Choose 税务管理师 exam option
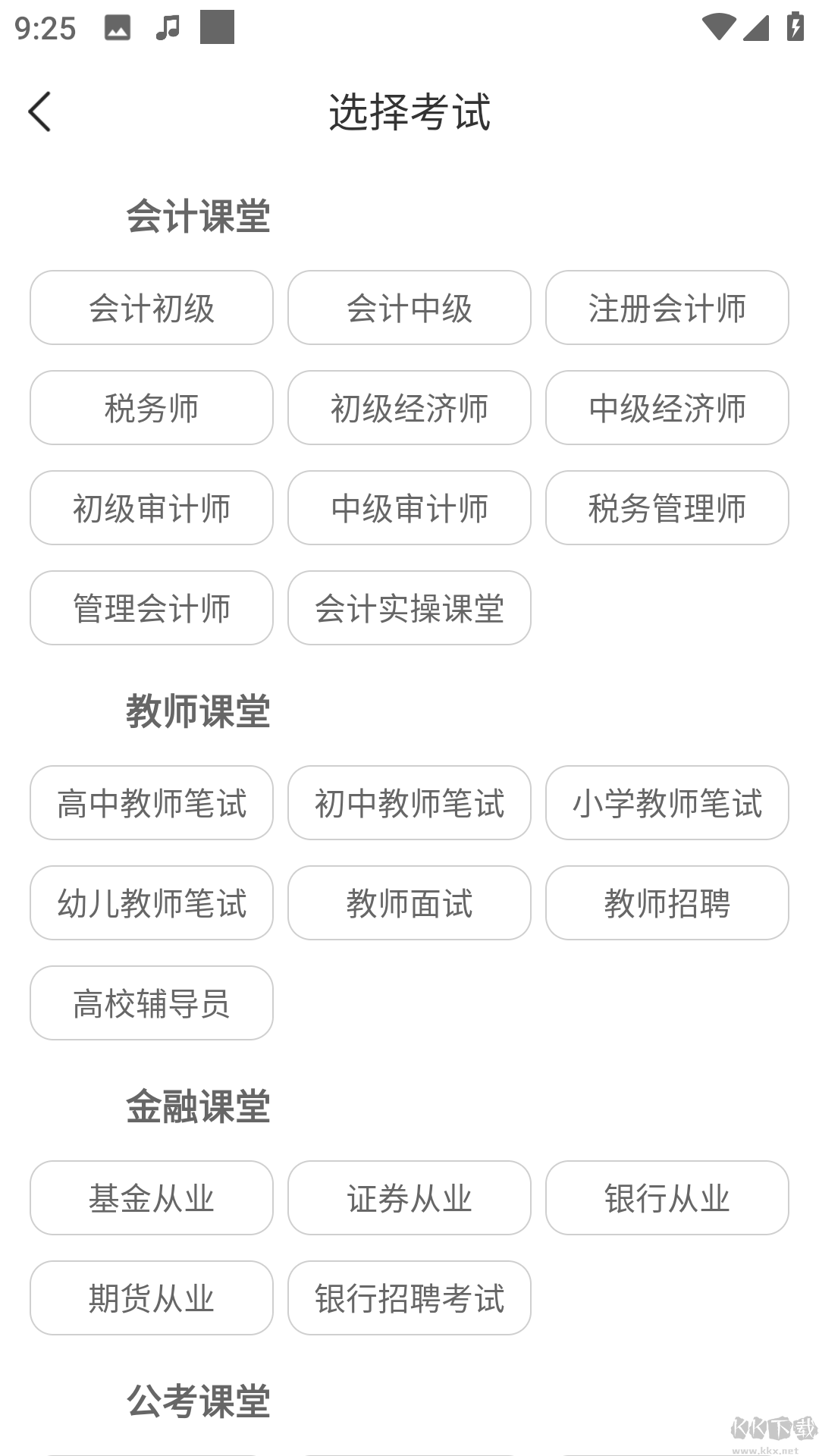This screenshot has width=819, height=1456. pyautogui.click(x=667, y=508)
